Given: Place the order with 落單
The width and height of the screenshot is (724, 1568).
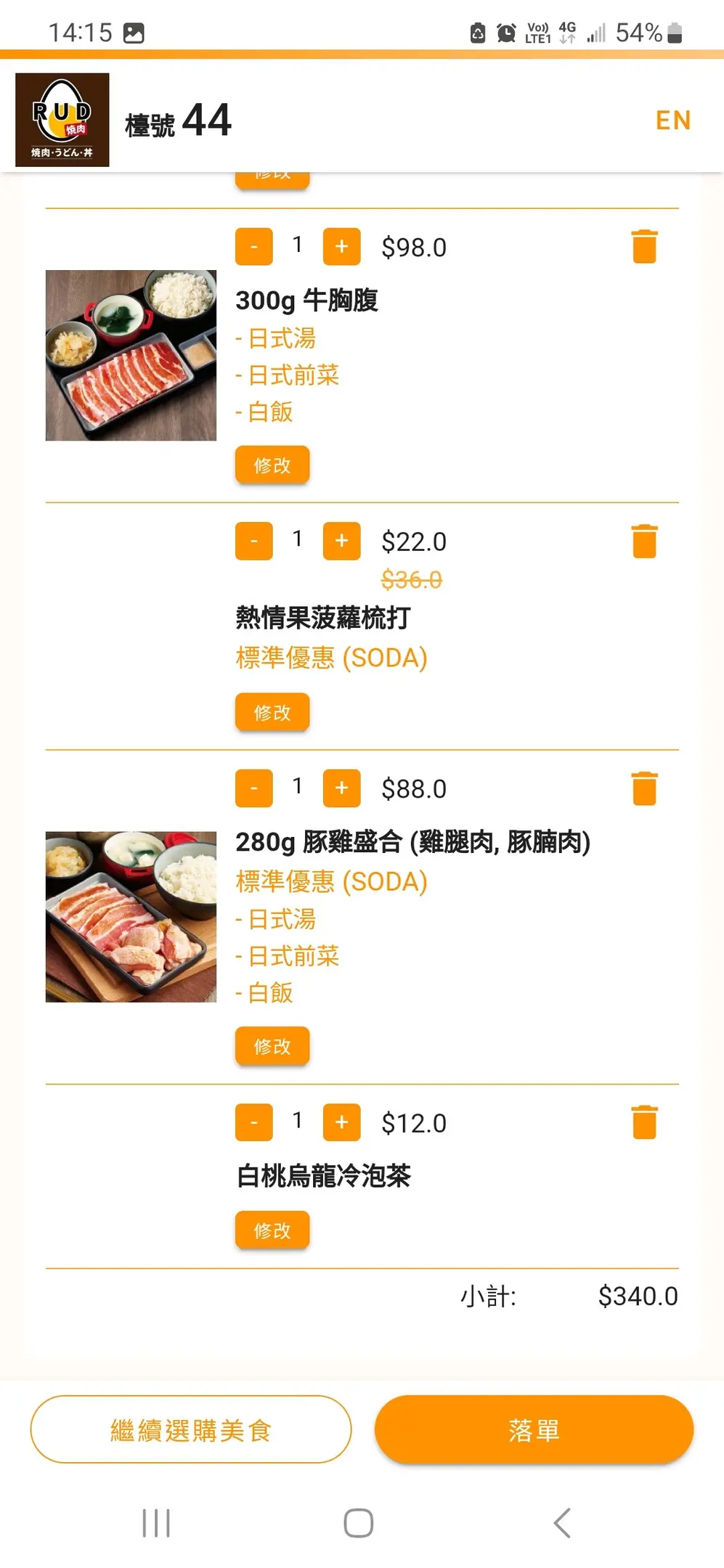Looking at the screenshot, I should tap(534, 1430).
